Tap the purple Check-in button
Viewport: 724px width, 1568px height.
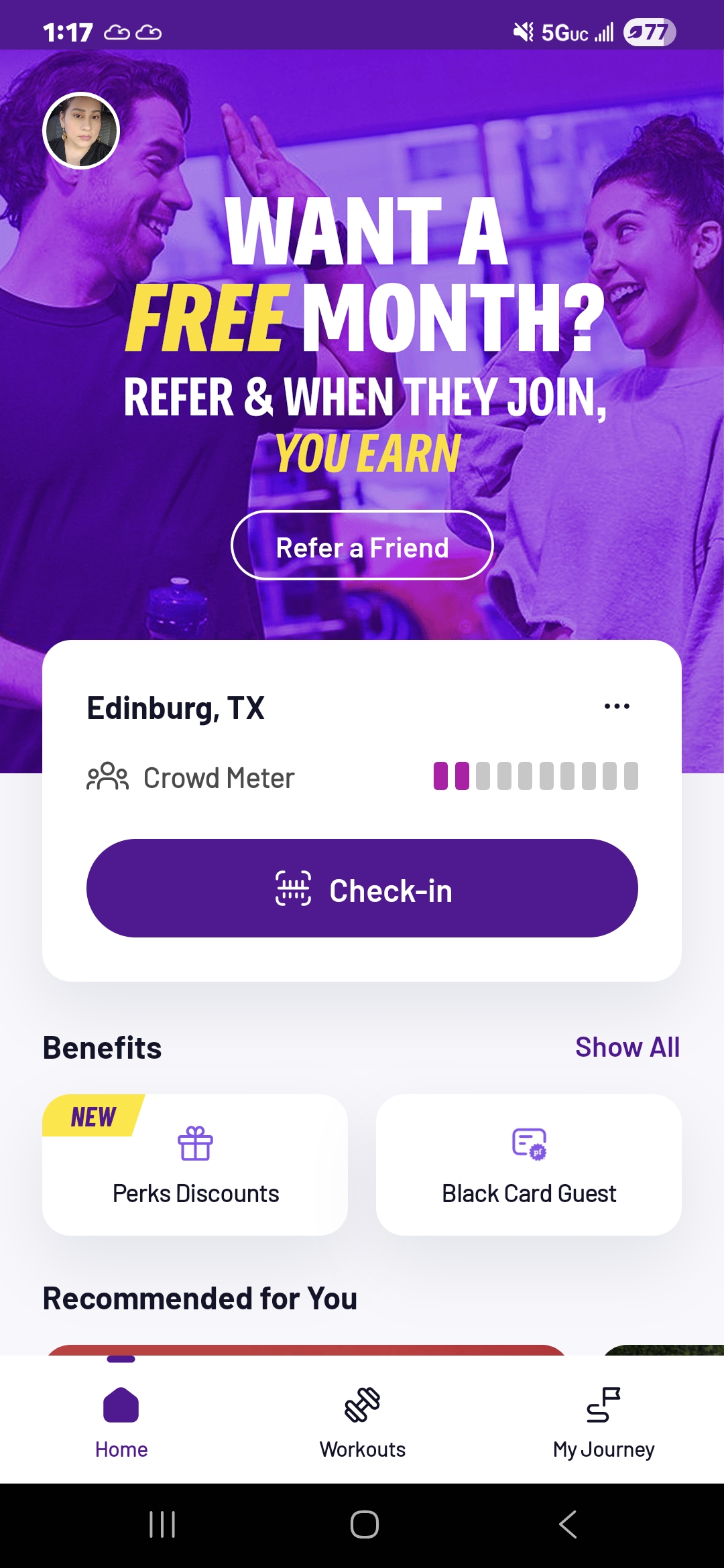tap(362, 888)
